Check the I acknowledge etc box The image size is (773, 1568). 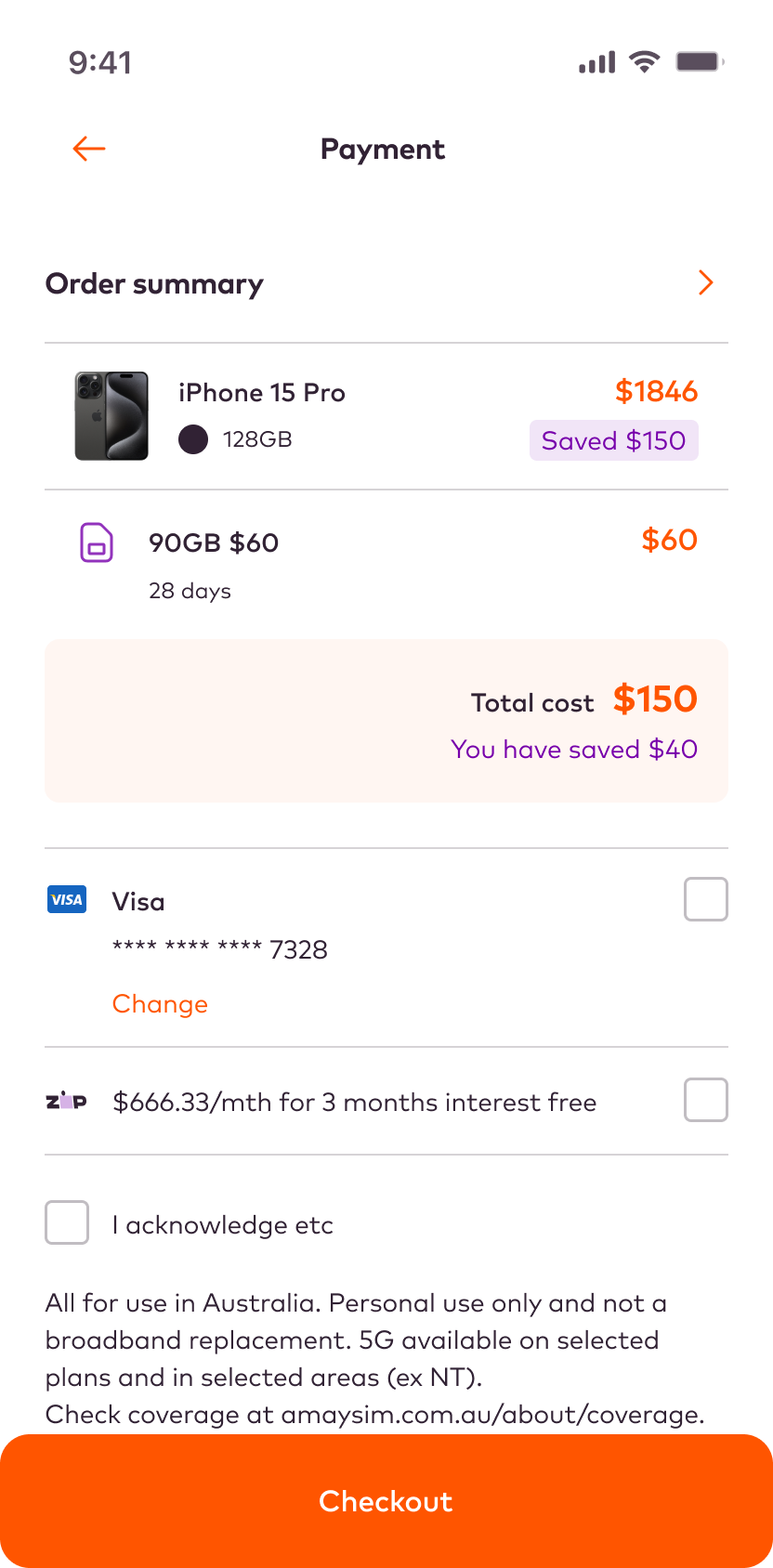pyautogui.click(x=66, y=1222)
